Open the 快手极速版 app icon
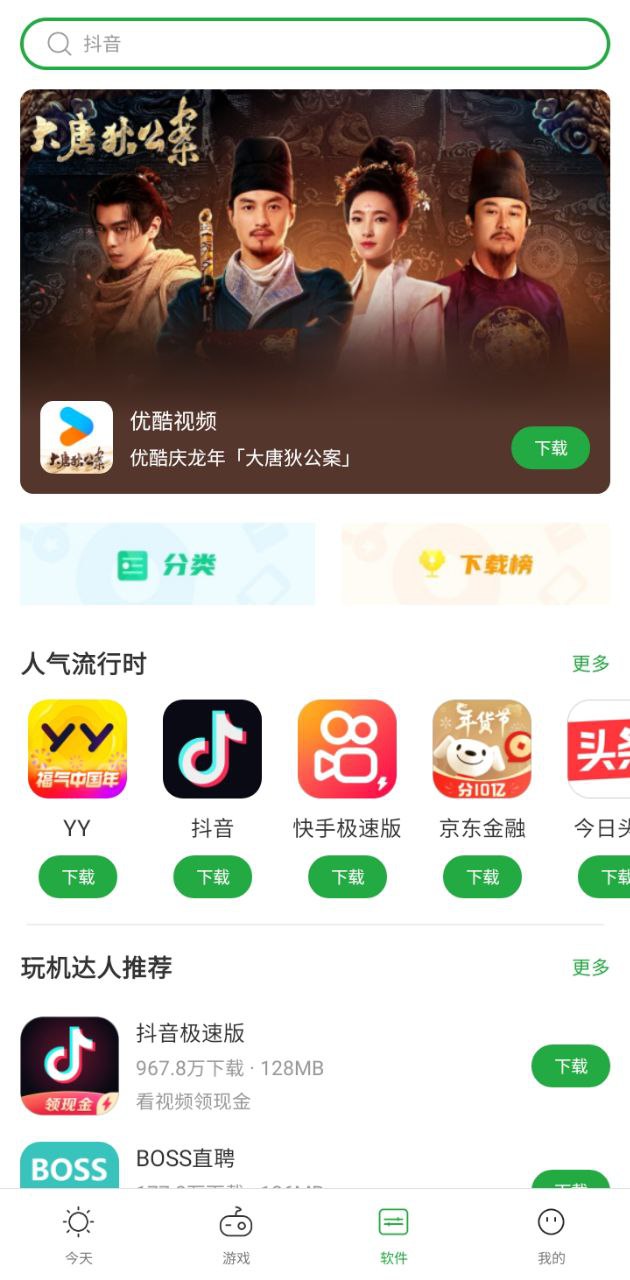Screen dimensions: 630x1280 [x=347, y=749]
